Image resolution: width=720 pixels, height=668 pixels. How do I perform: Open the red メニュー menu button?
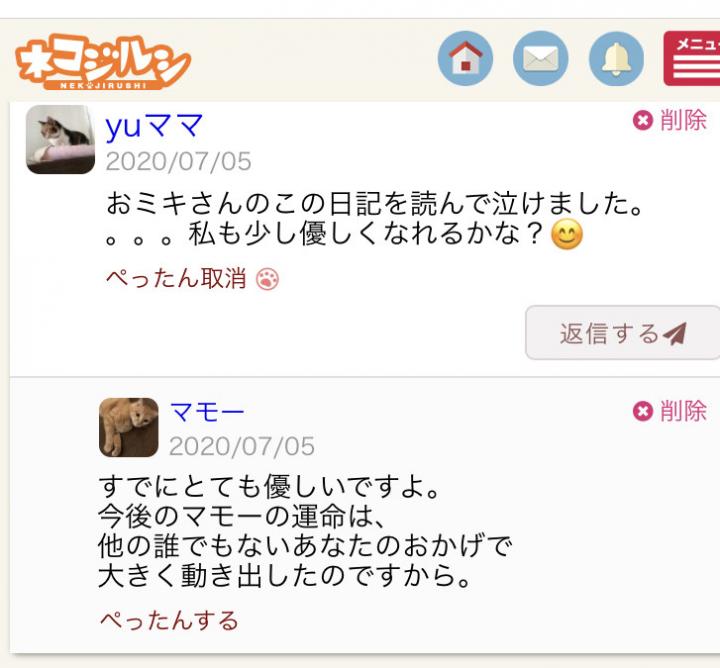[692, 58]
